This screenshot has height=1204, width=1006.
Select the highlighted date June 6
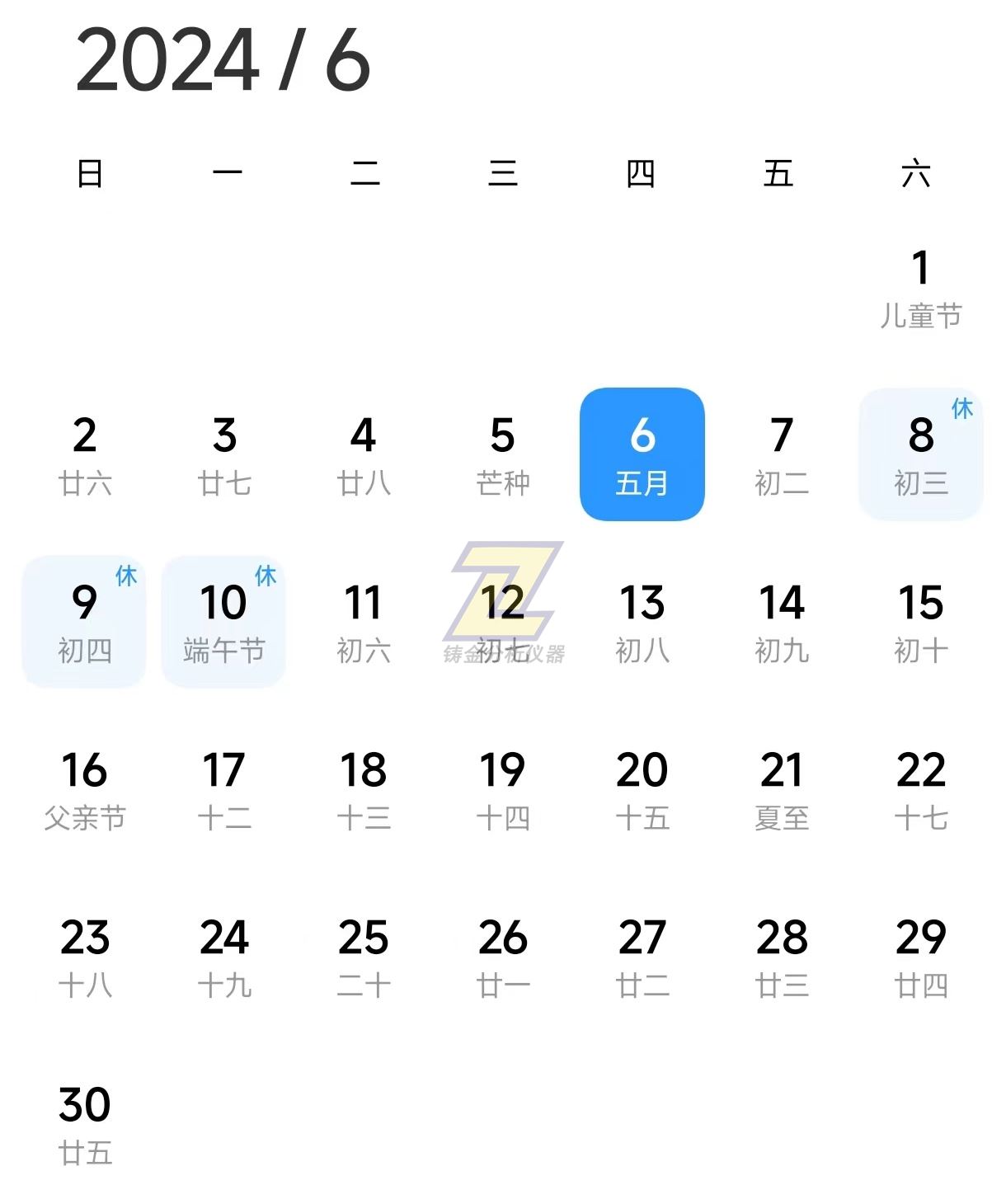(x=642, y=454)
